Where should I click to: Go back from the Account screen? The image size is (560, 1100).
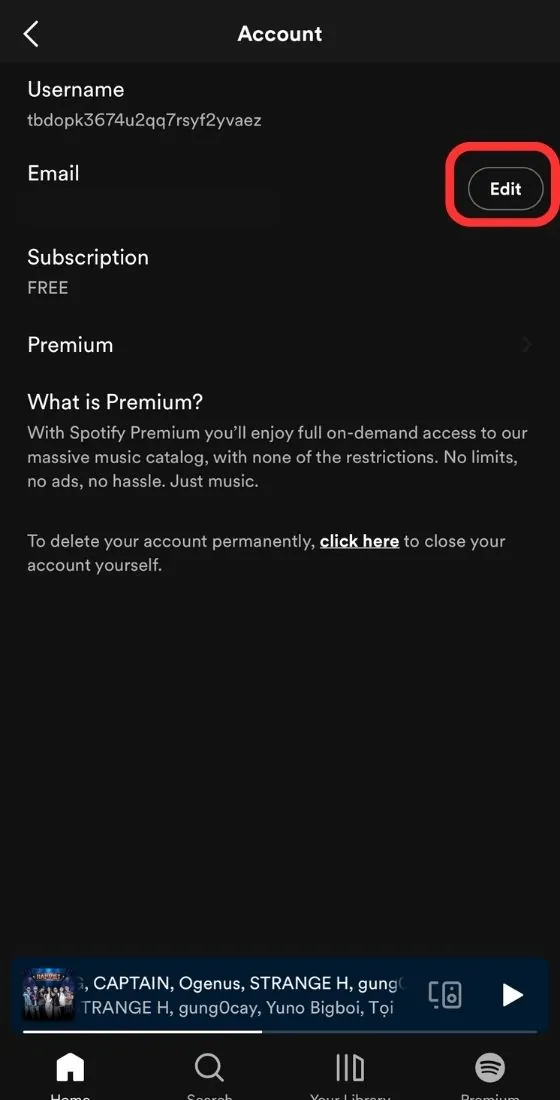(31, 34)
